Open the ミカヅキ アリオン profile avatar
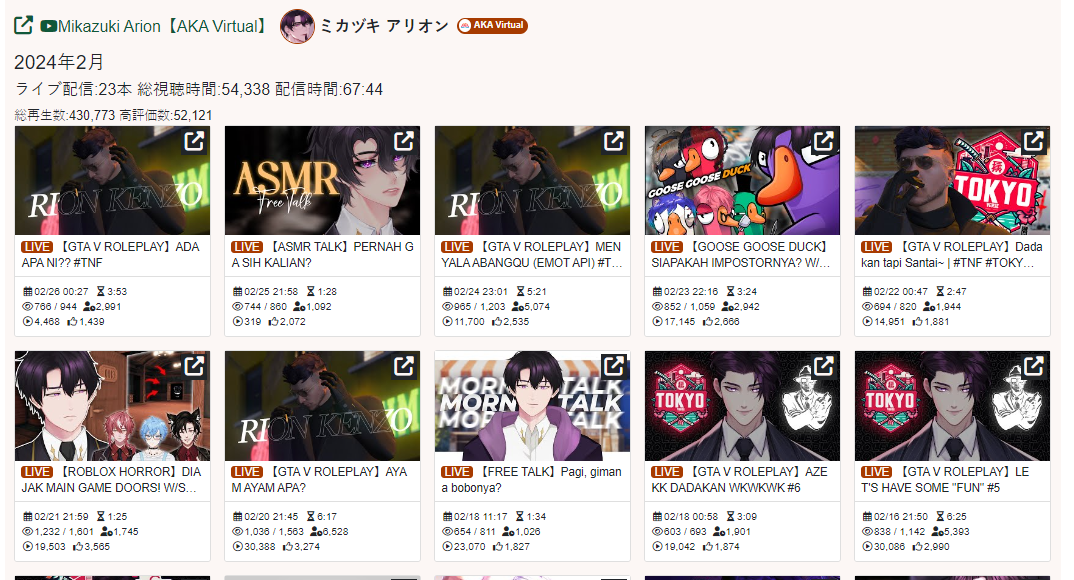This screenshot has height=580, width=1074. pos(297,26)
